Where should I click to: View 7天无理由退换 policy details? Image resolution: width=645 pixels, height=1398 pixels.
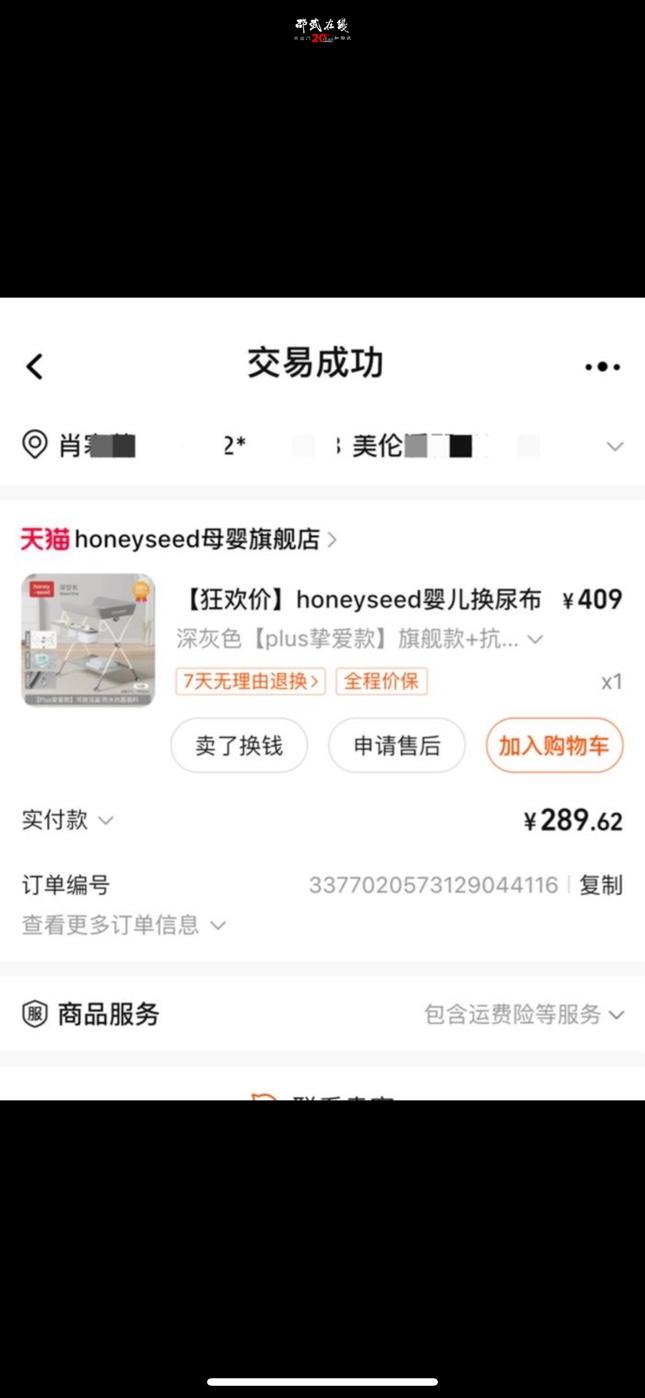point(250,682)
